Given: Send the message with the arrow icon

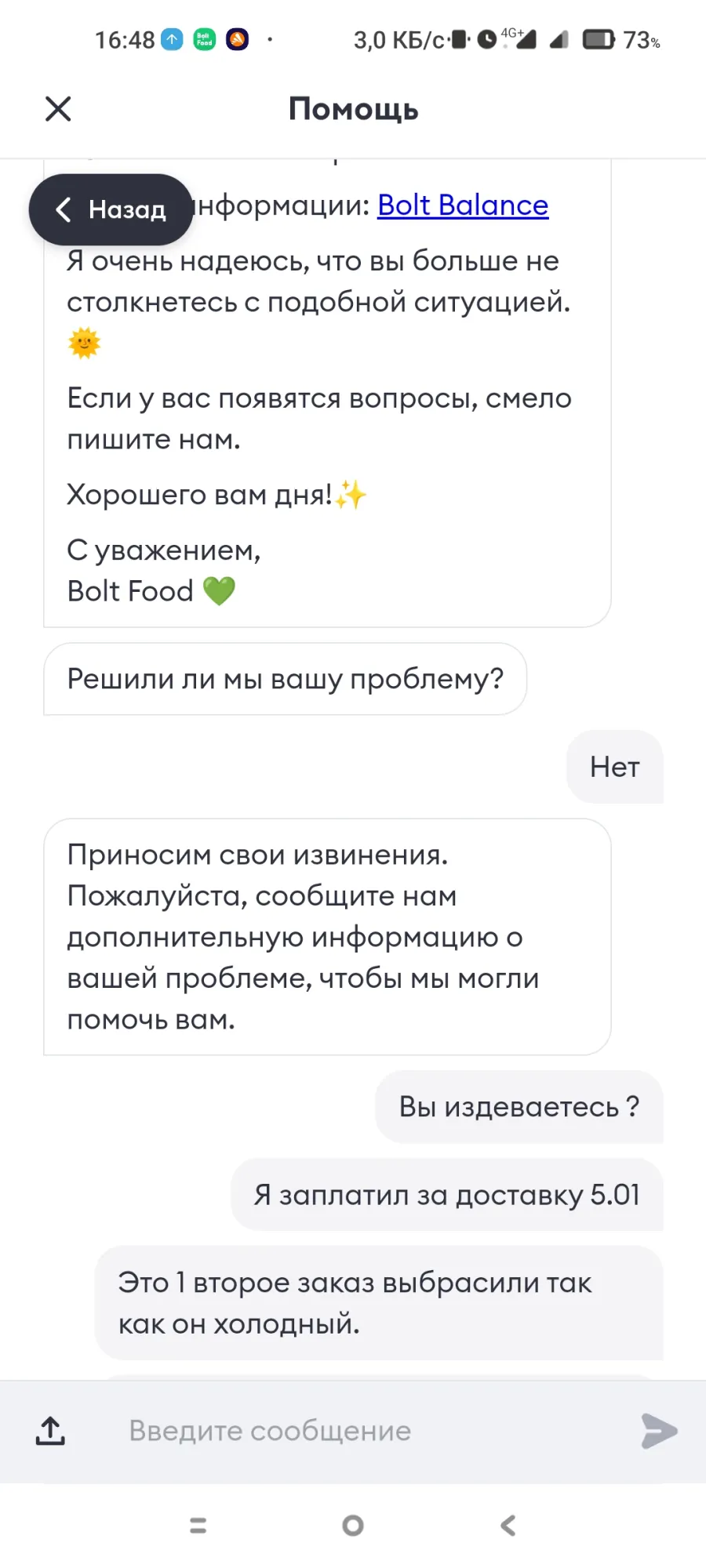Looking at the screenshot, I should point(659,1431).
